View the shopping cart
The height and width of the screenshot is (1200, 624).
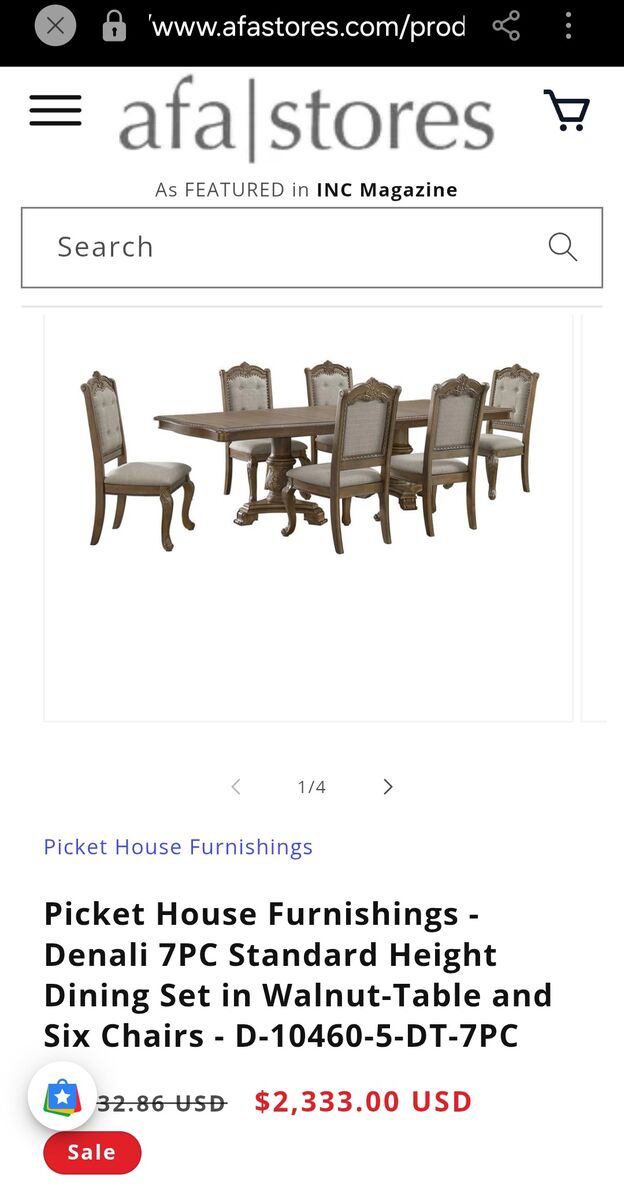pyautogui.click(x=566, y=111)
